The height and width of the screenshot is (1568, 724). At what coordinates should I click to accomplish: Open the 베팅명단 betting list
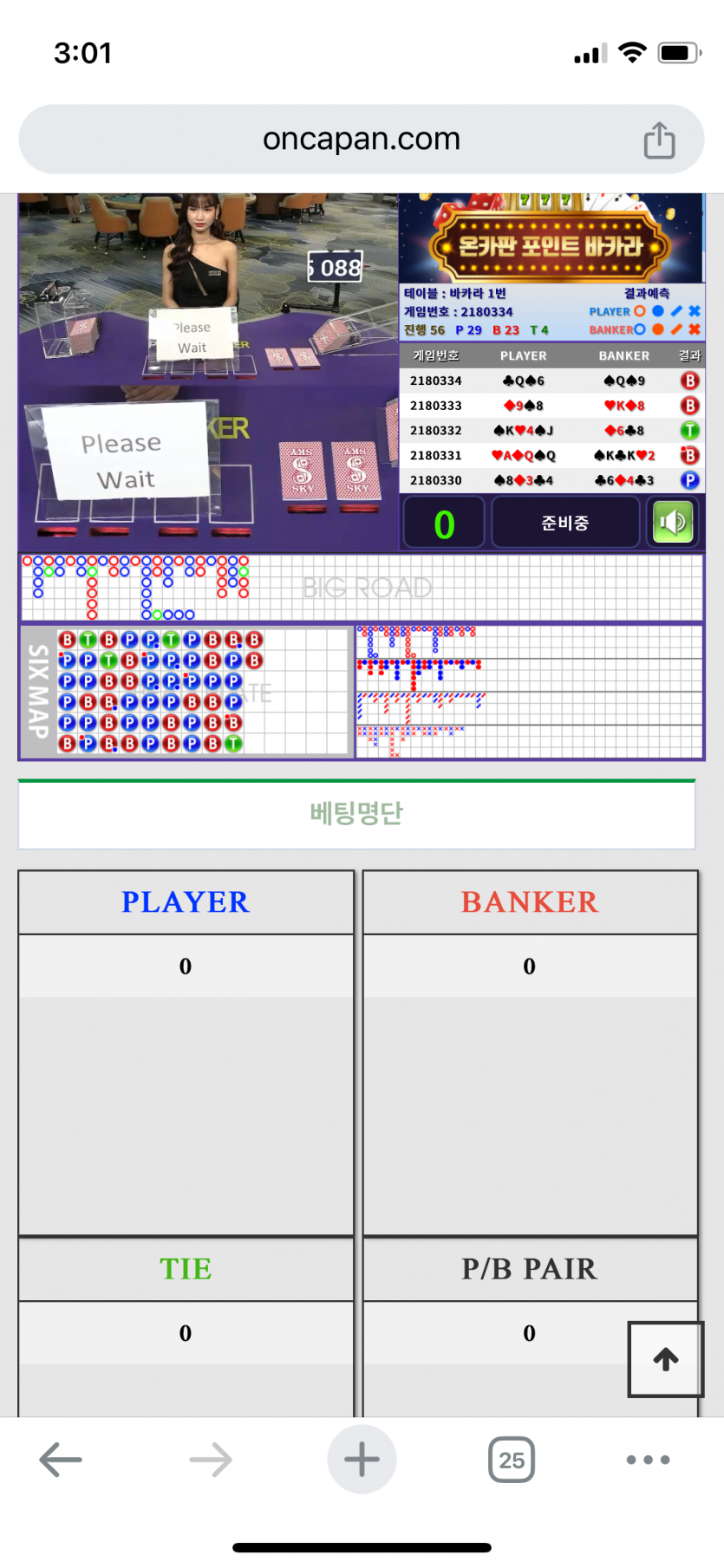(356, 813)
